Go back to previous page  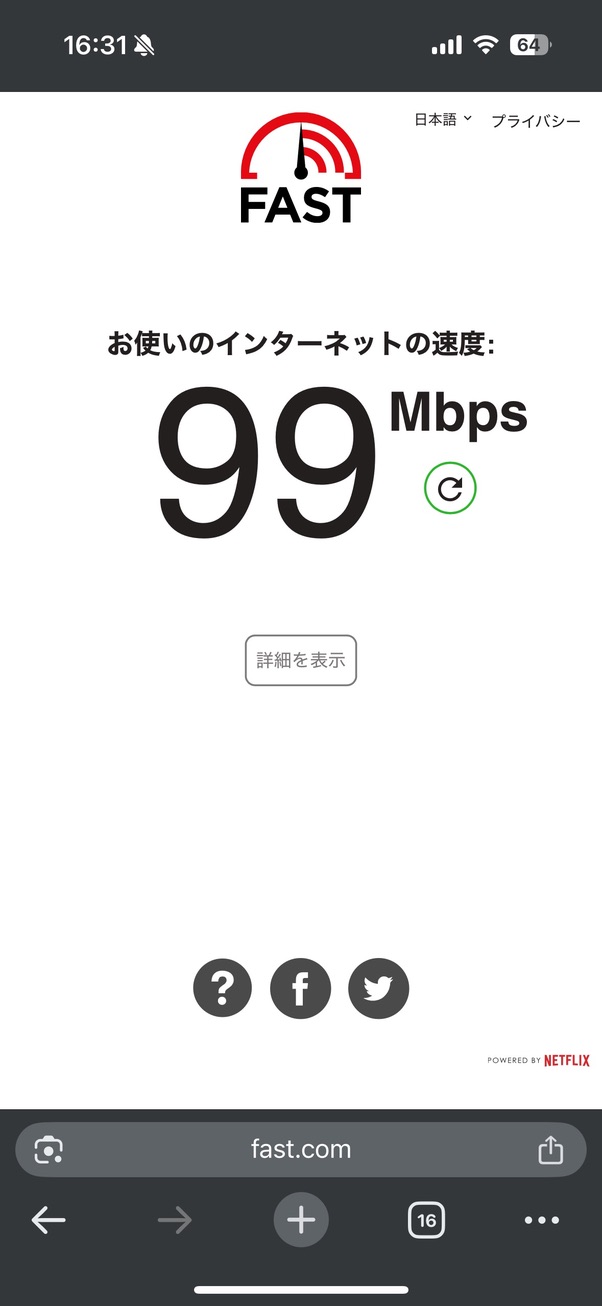coord(48,1220)
